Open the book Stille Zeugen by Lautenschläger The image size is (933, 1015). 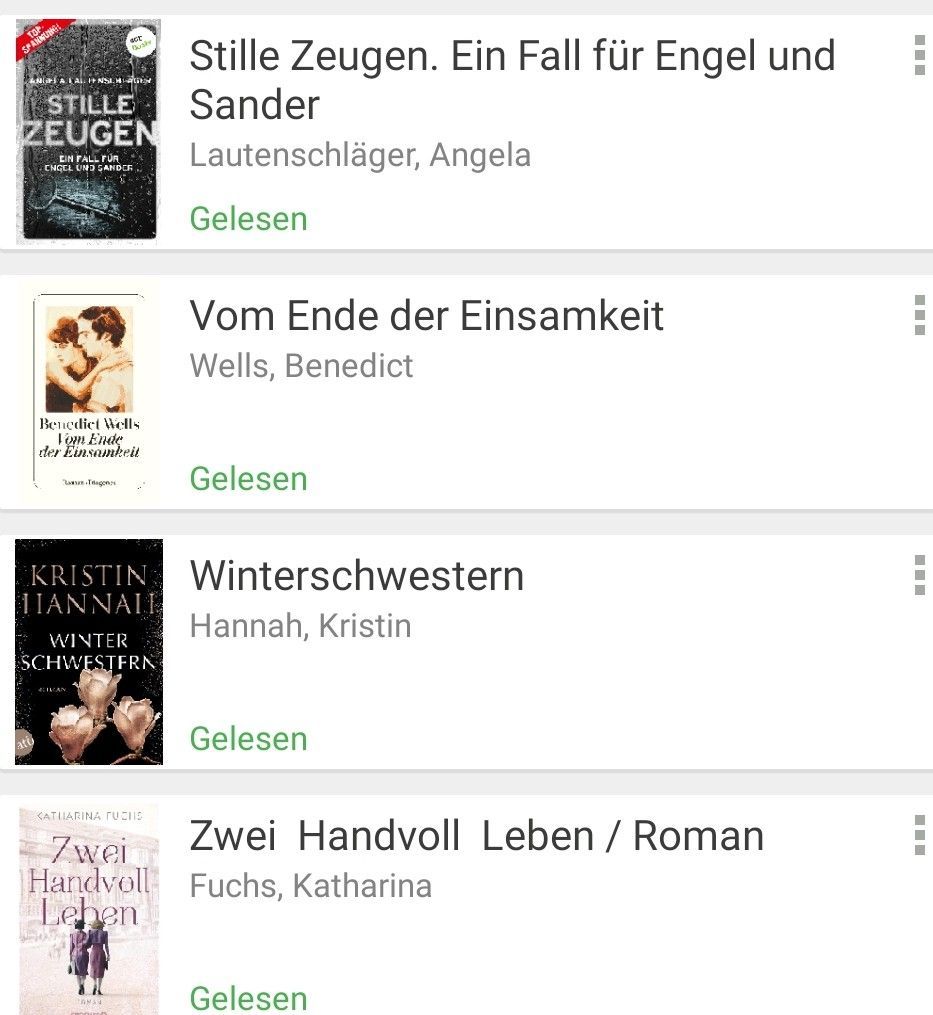pos(511,80)
